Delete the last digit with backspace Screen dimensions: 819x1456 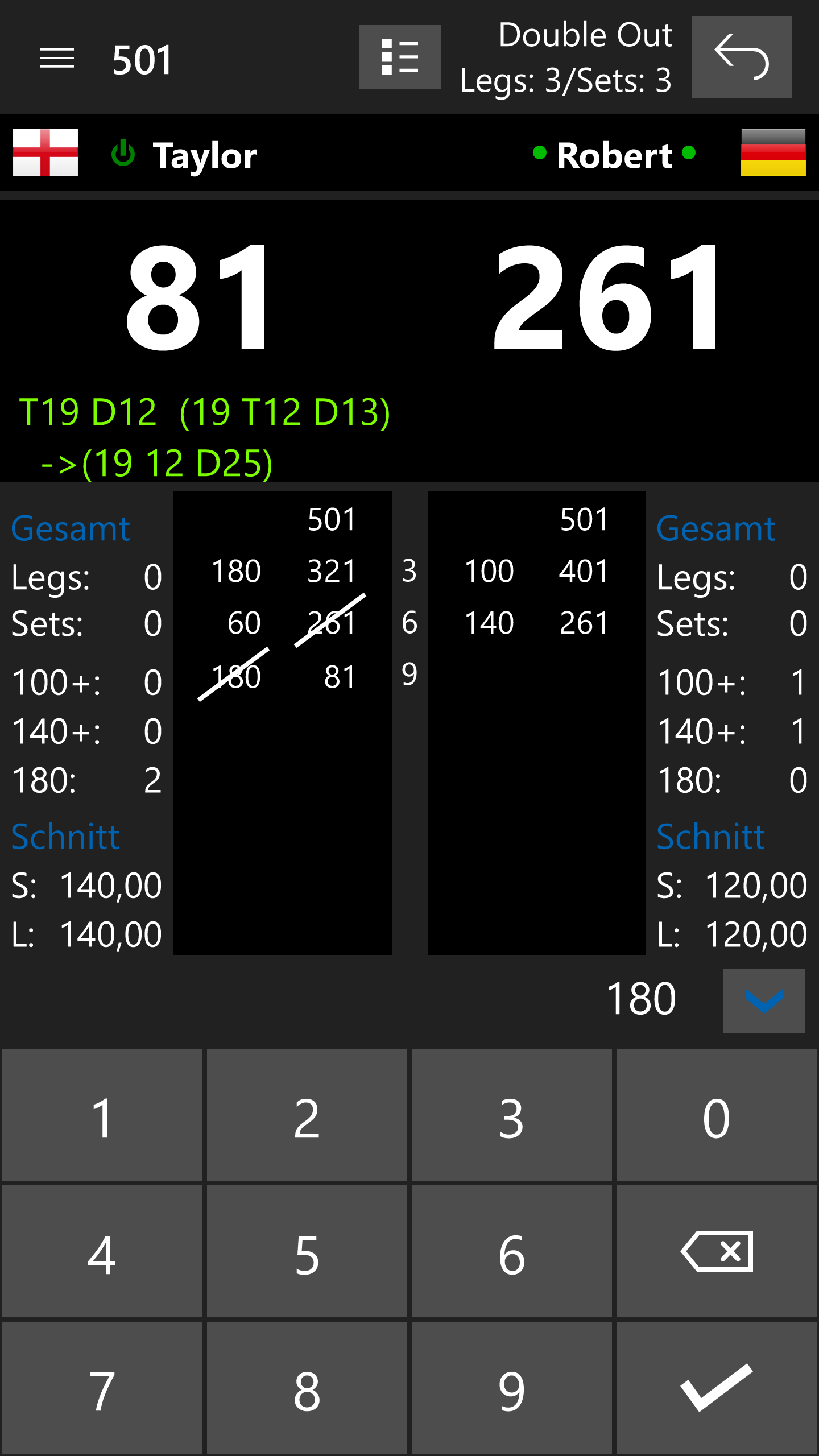click(x=717, y=1252)
